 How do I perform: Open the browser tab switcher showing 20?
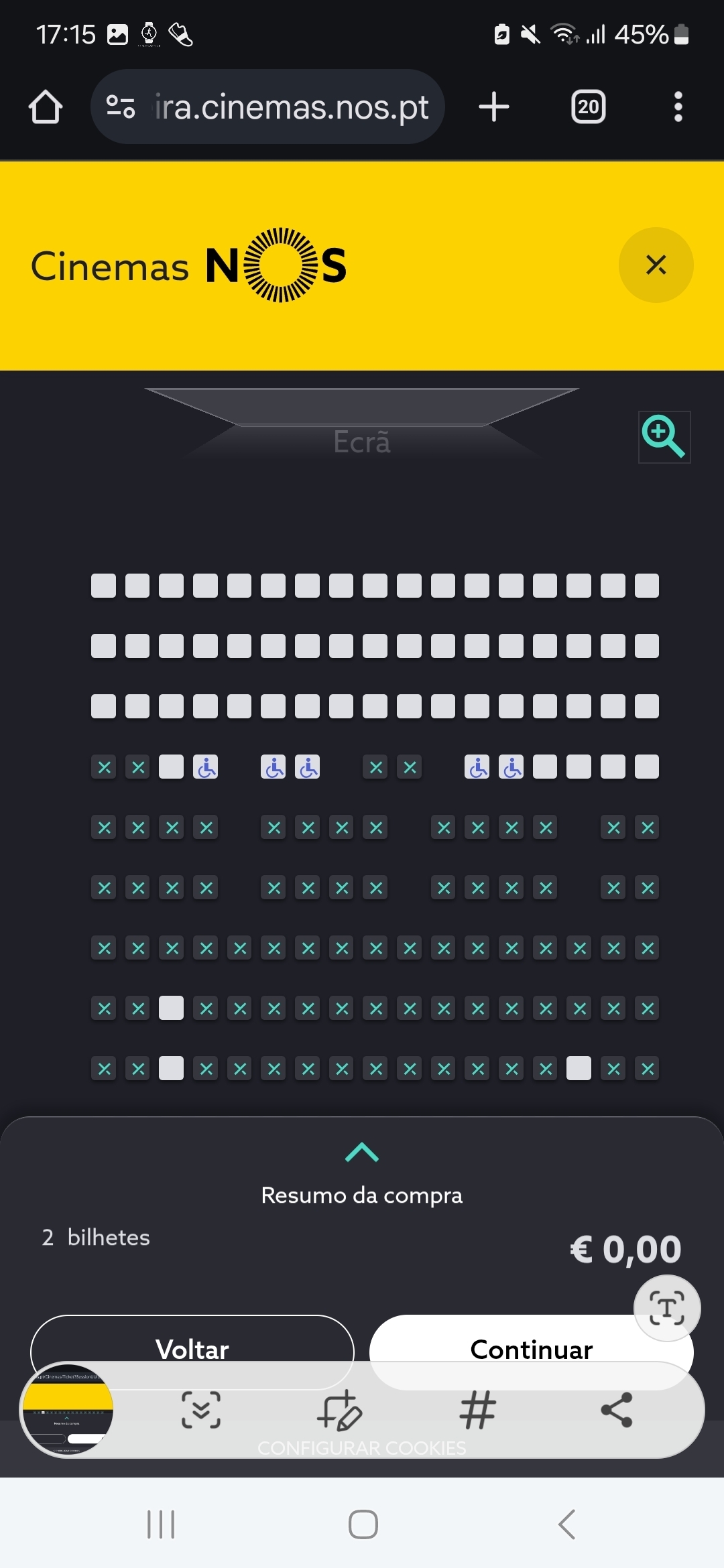(x=588, y=107)
